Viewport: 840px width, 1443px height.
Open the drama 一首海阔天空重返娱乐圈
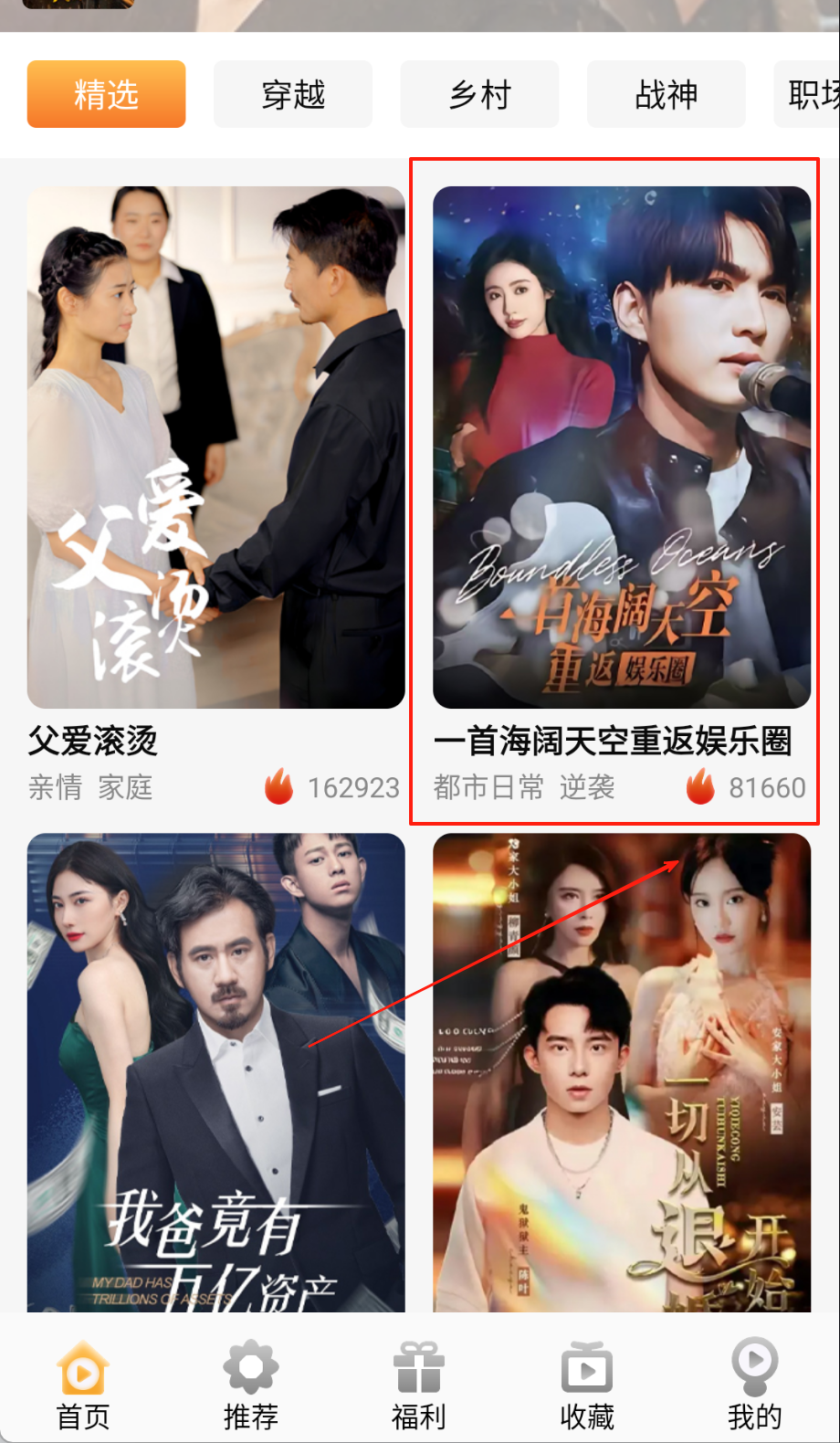tap(621, 448)
